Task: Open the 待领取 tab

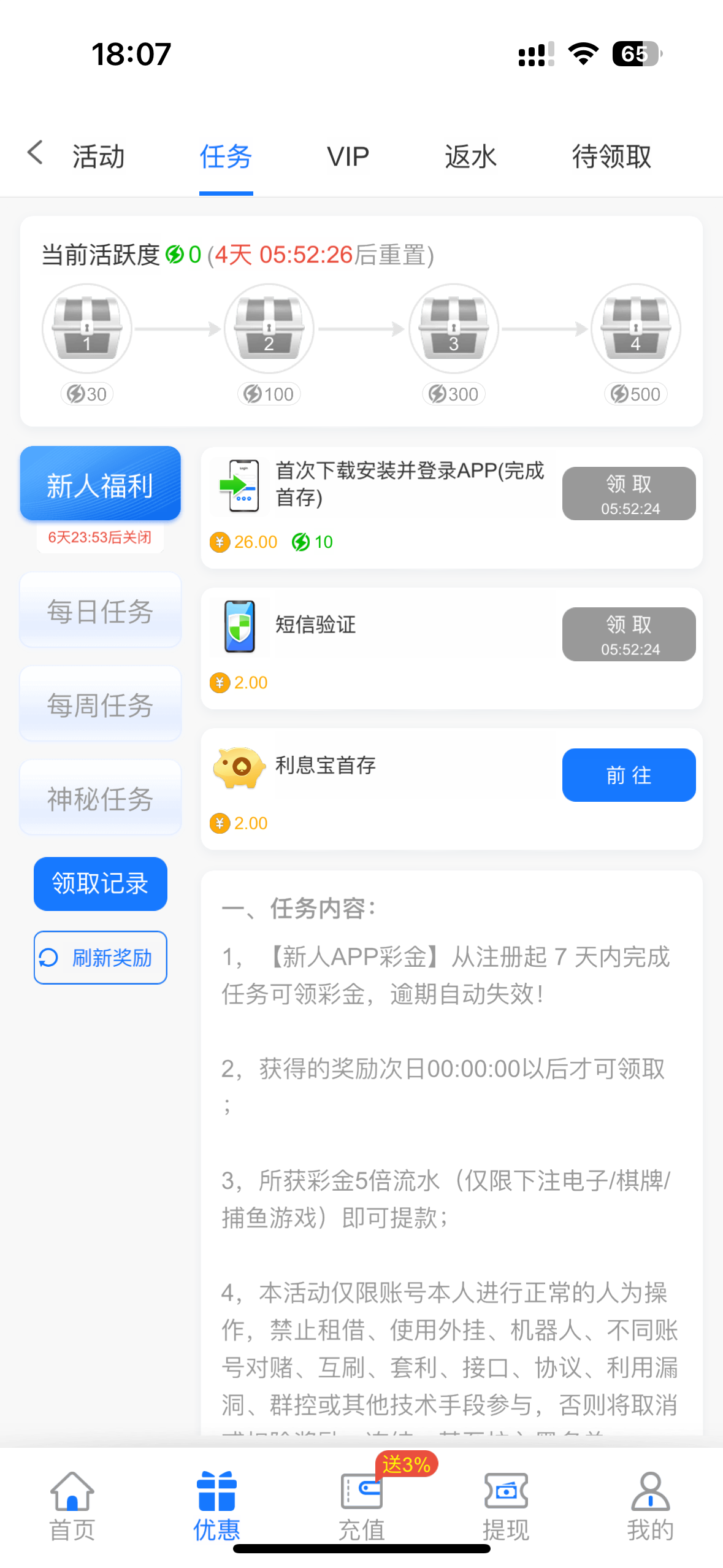Action: pyautogui.click(x=611, y=157)
